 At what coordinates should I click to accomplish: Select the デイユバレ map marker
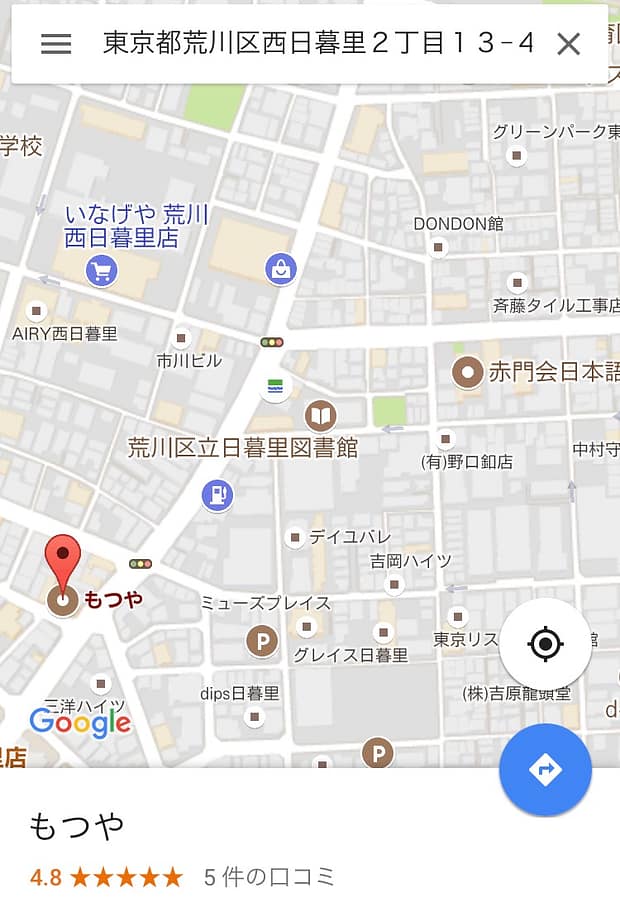point(295,538)
